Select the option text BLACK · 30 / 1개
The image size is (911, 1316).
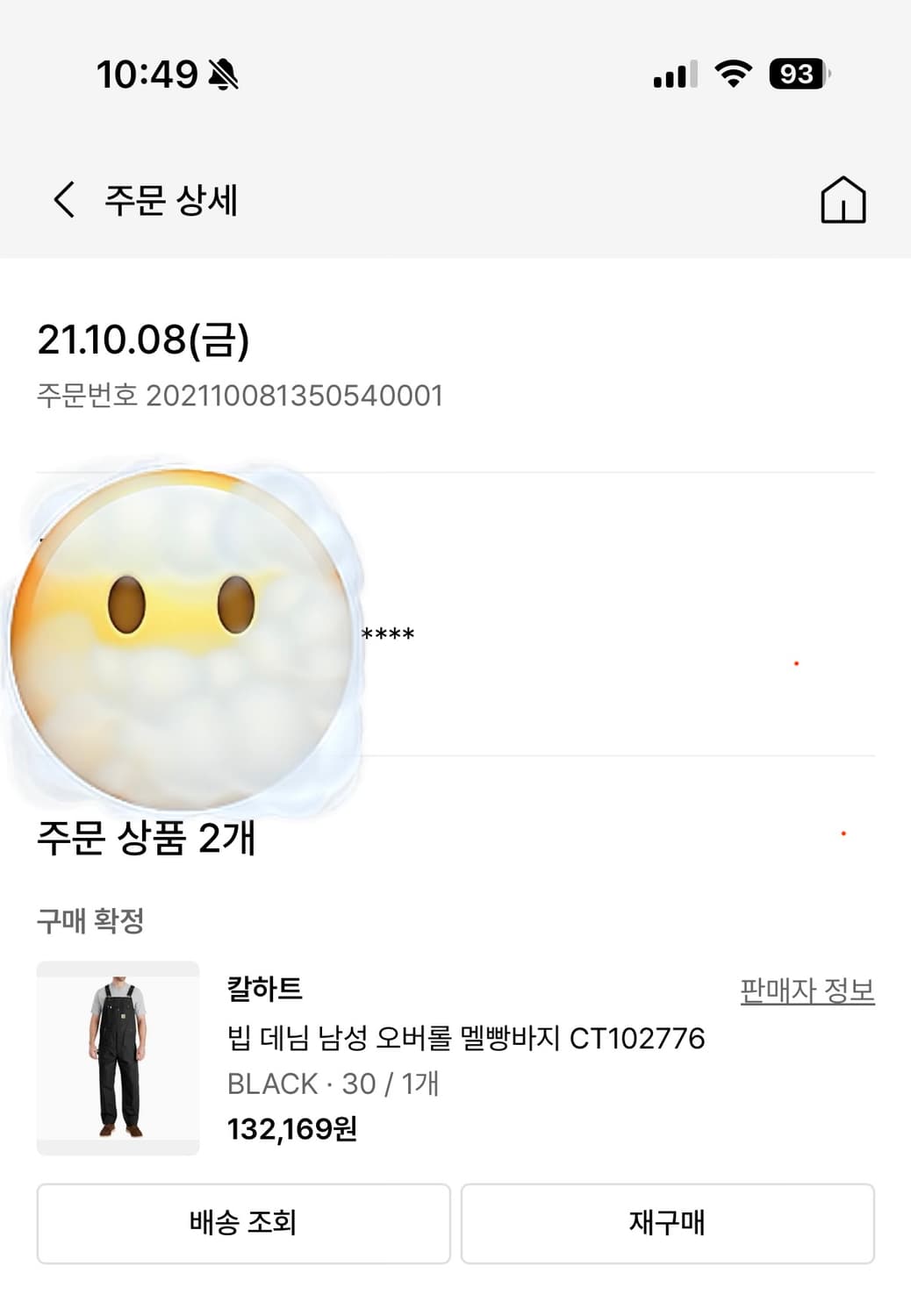coord(335,1084)
